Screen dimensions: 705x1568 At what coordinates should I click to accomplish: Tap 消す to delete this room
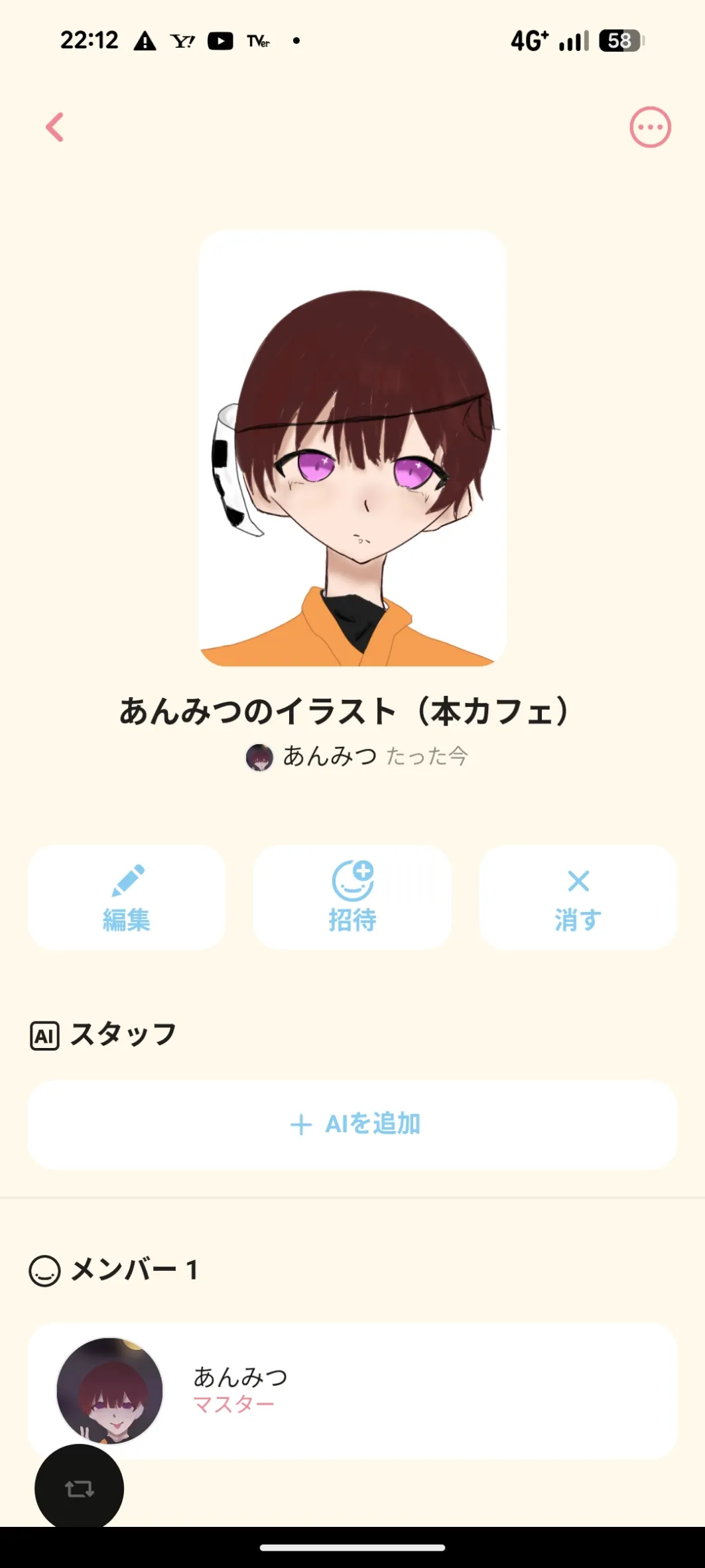[x=578, y=897]
